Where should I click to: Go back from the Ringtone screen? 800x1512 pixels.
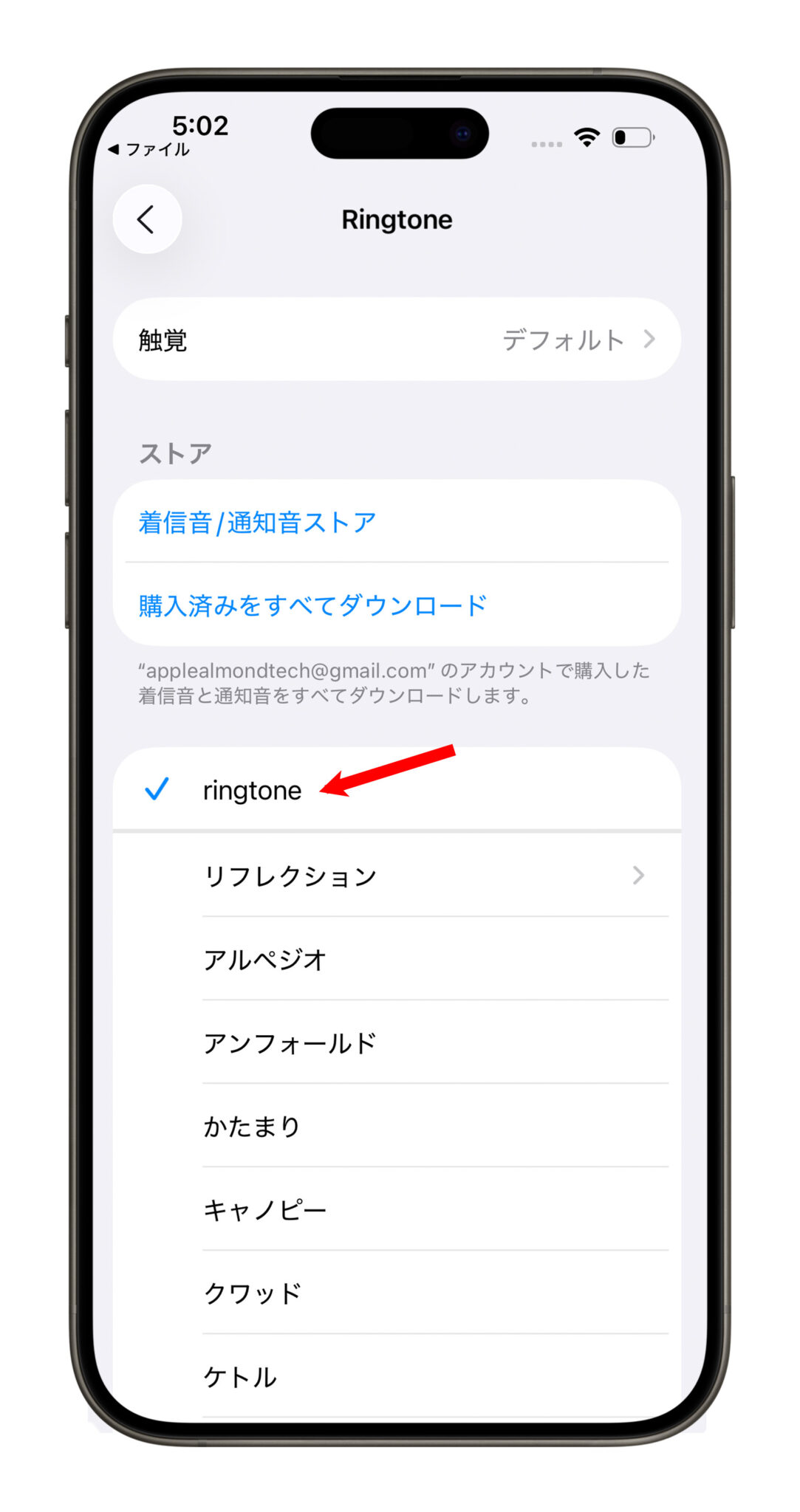147,220
